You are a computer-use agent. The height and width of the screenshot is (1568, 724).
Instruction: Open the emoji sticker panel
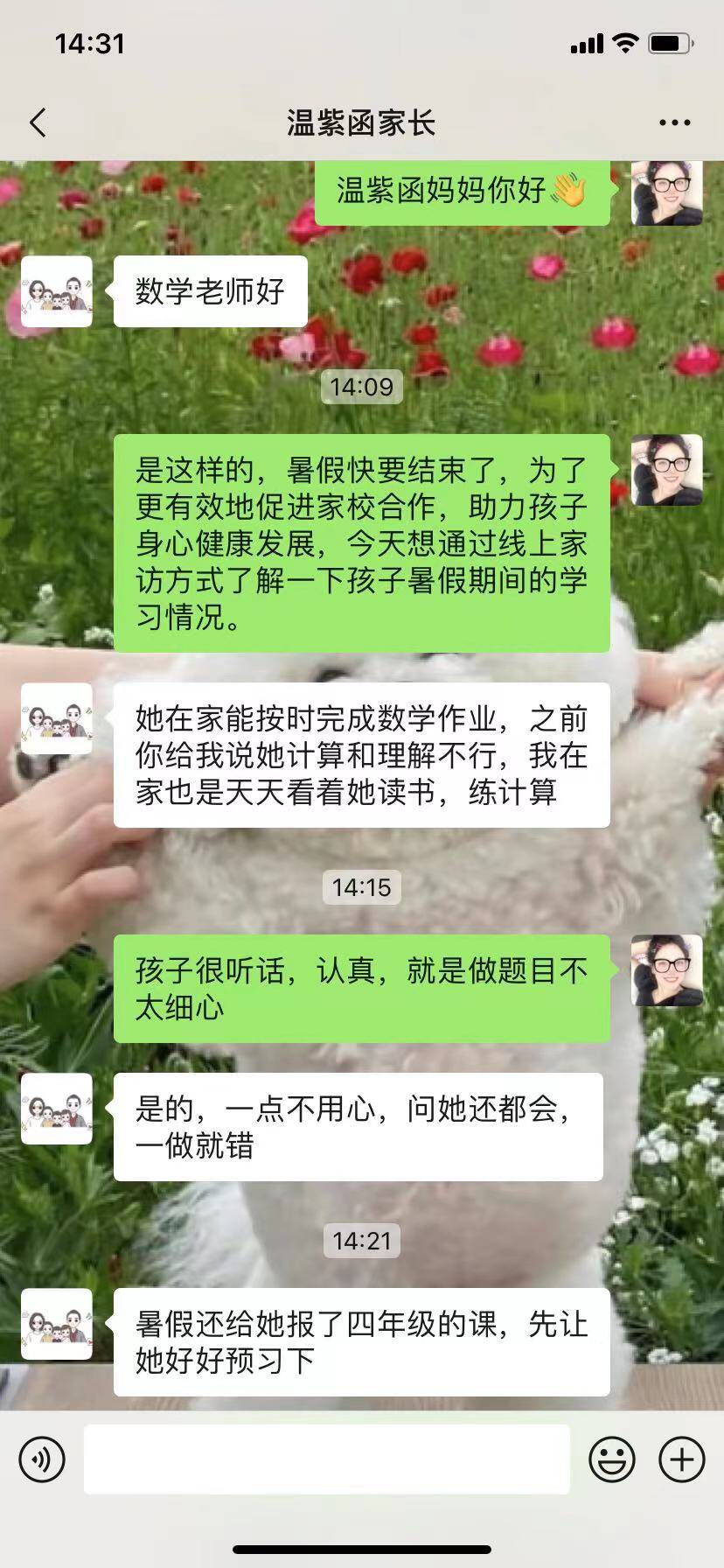[x=612, y=1459]
